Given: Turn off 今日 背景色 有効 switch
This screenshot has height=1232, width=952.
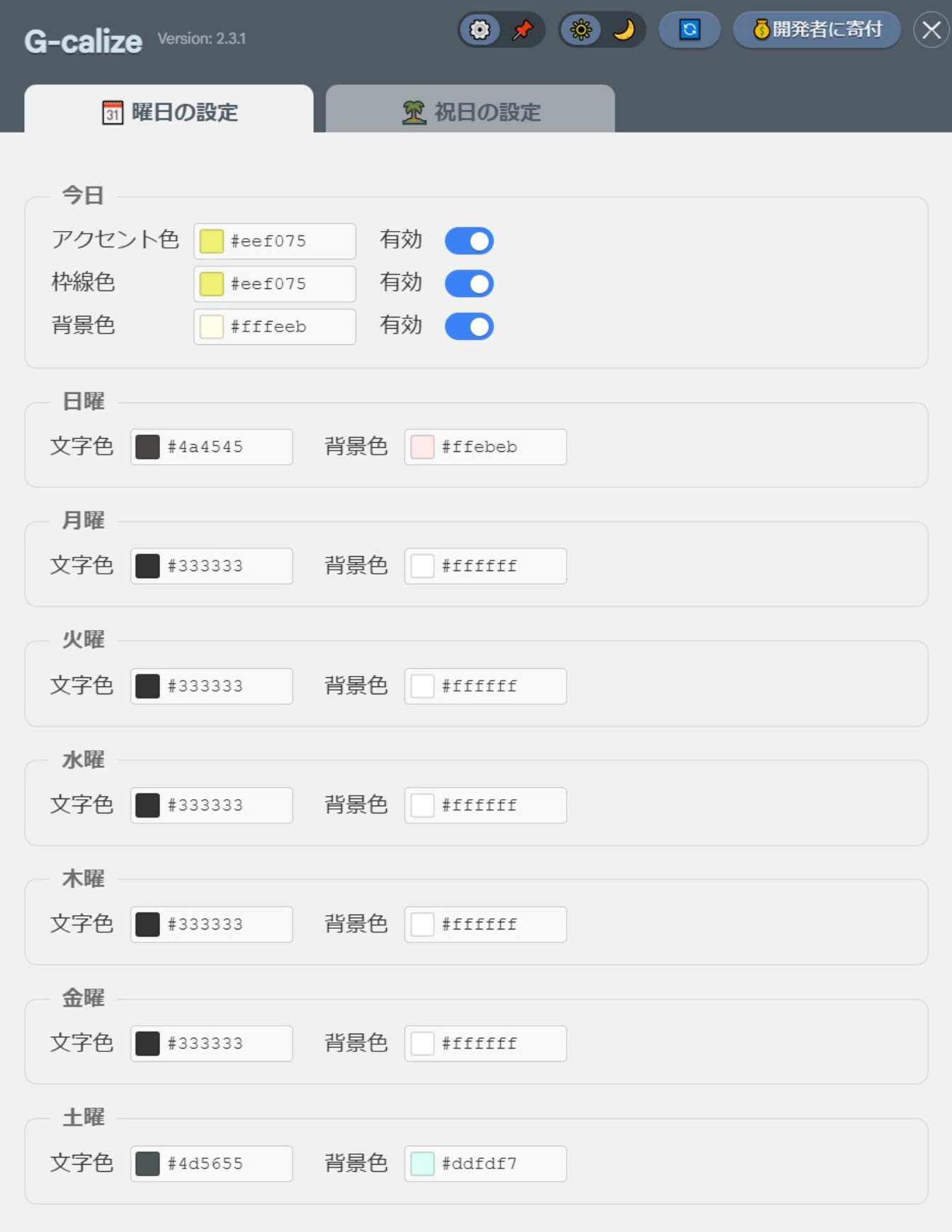Looking at the screenshot, I should [x=469, y=327].
